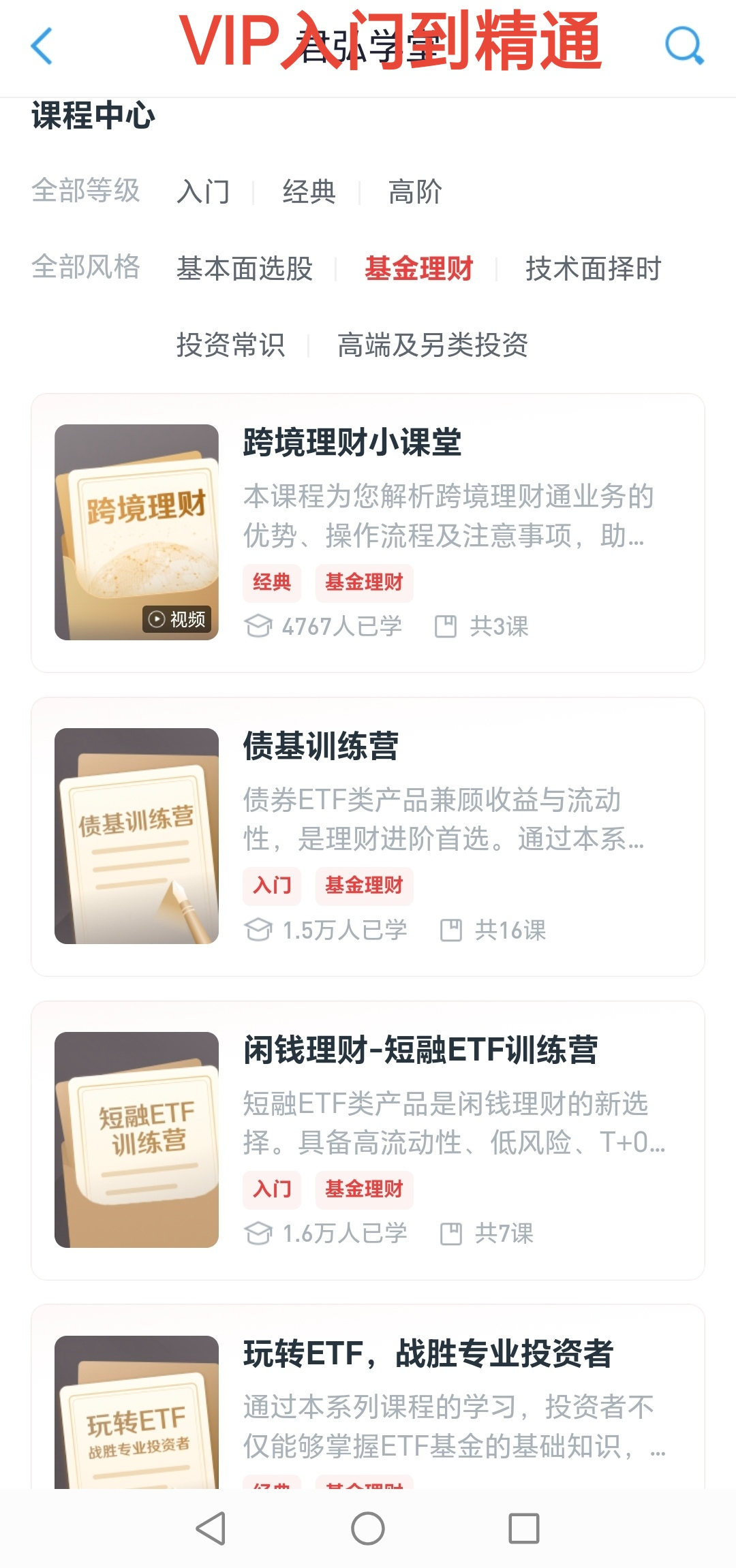Filter courses by 高阶 level
This screenshot has height=1568, width=736.
pos(415,191)
